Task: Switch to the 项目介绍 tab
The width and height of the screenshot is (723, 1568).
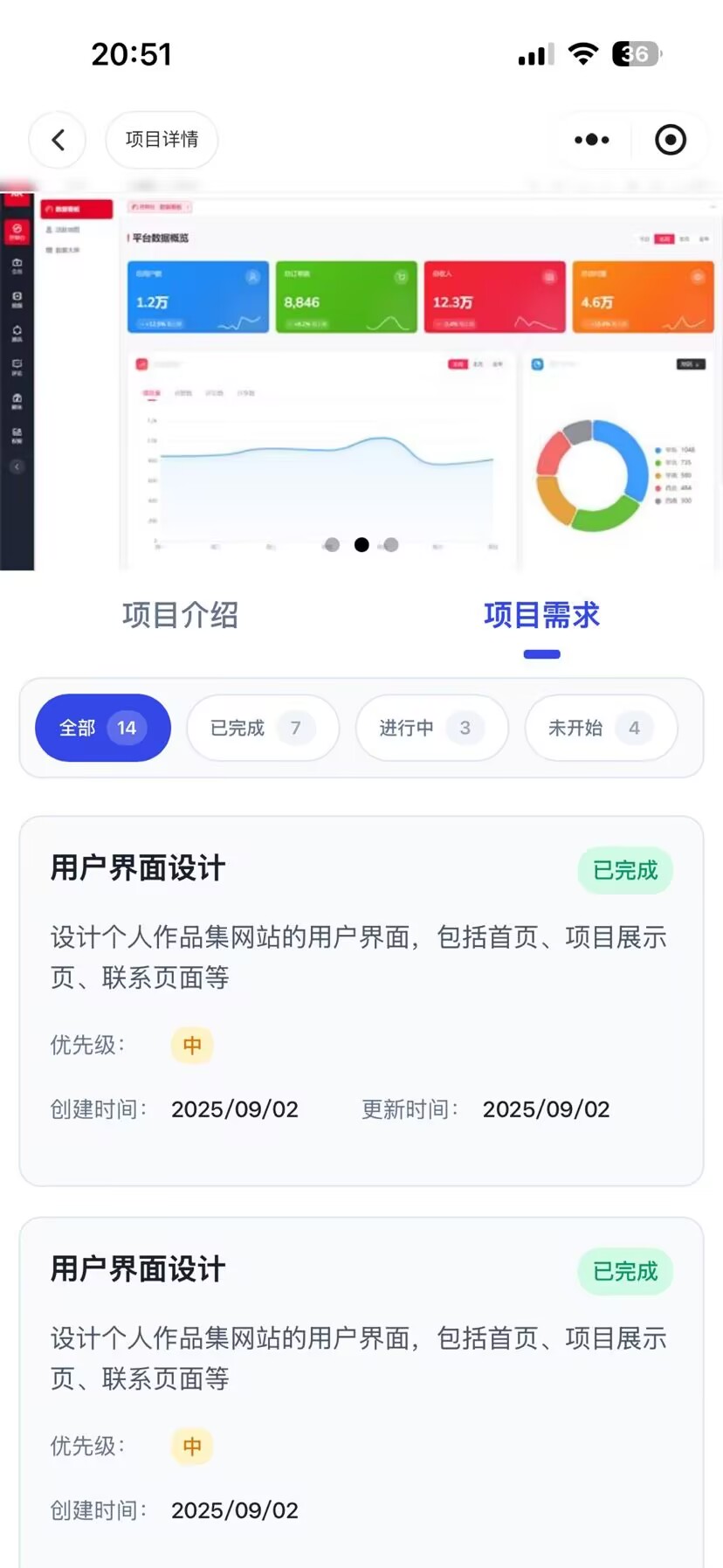Action: 180,615
